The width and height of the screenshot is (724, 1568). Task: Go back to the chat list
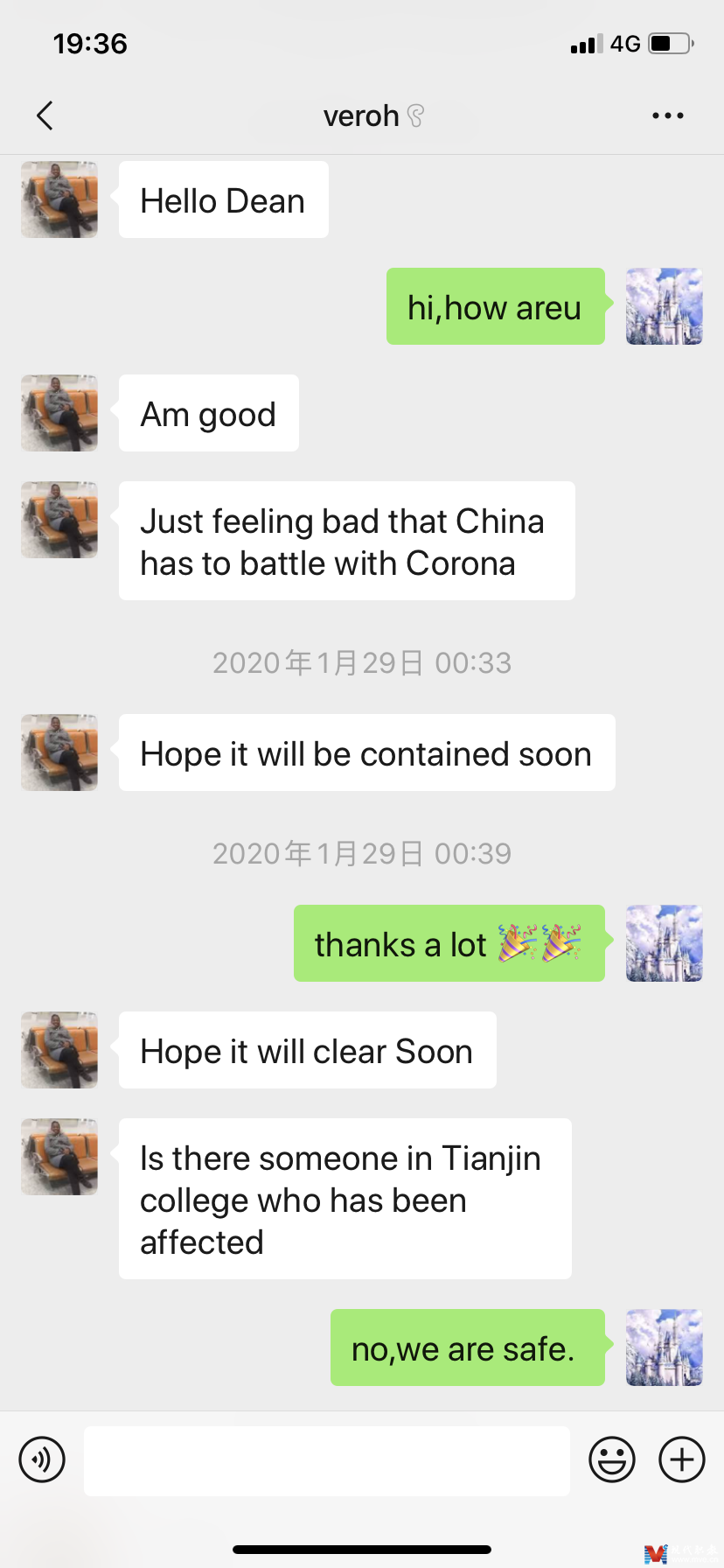point(45,115)
